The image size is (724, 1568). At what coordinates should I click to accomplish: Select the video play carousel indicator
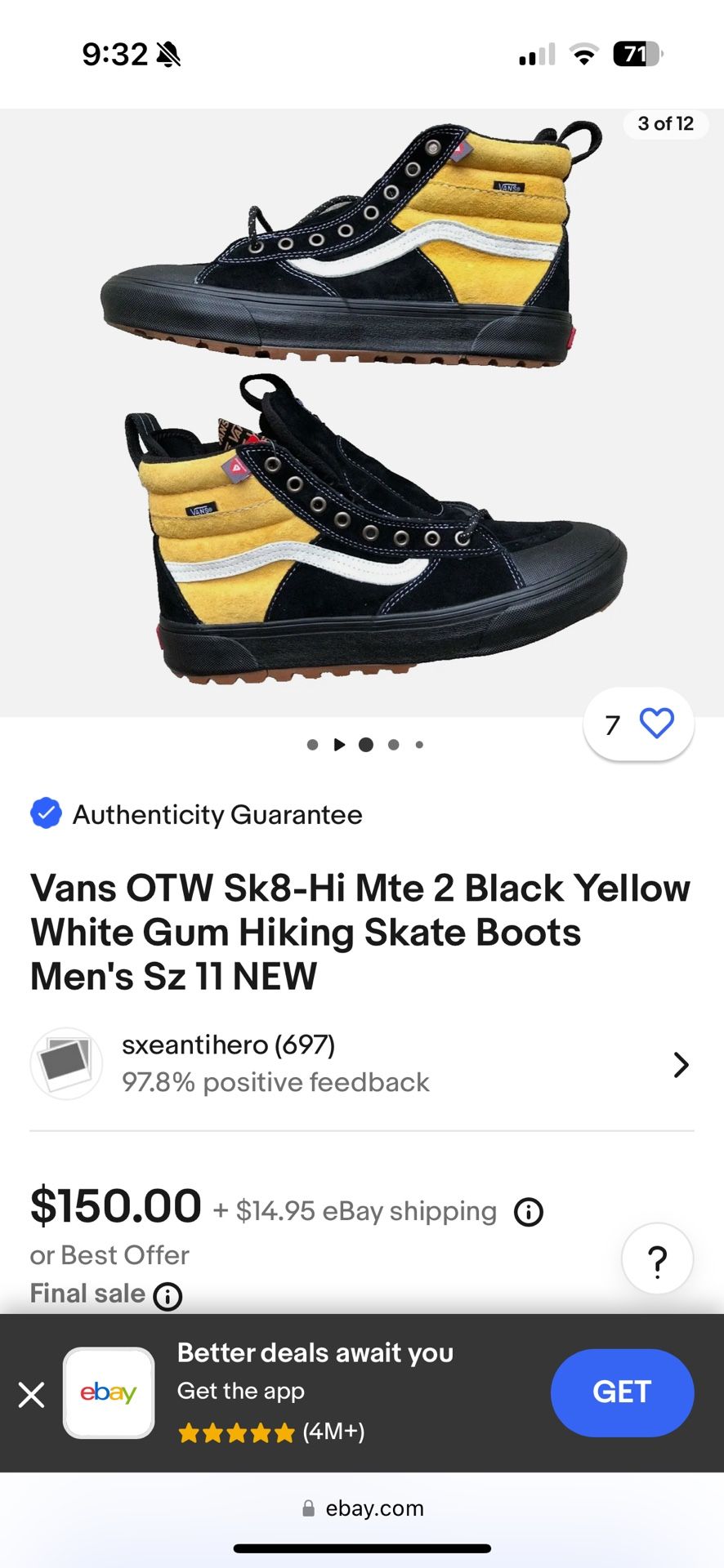pos(339,744)
